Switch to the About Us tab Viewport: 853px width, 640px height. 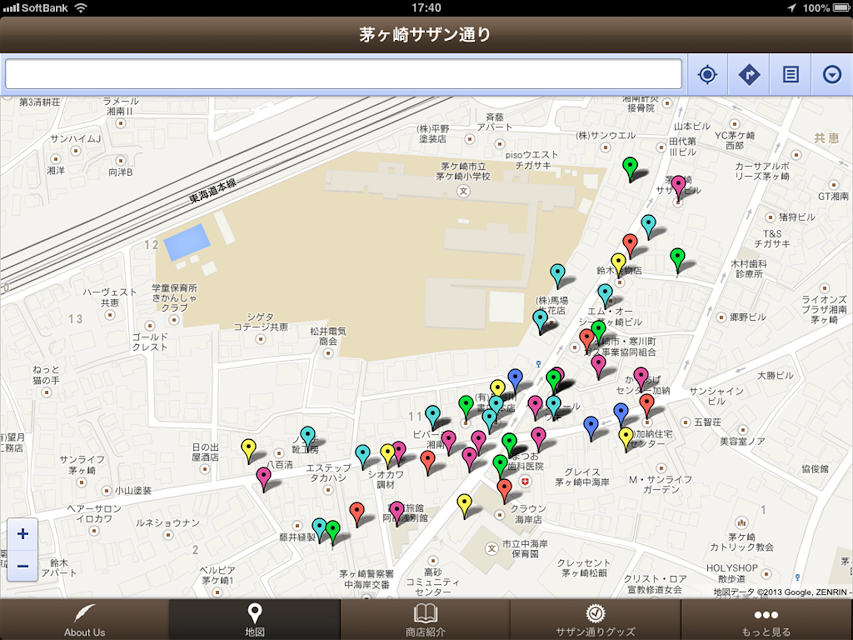click(84, 620)
